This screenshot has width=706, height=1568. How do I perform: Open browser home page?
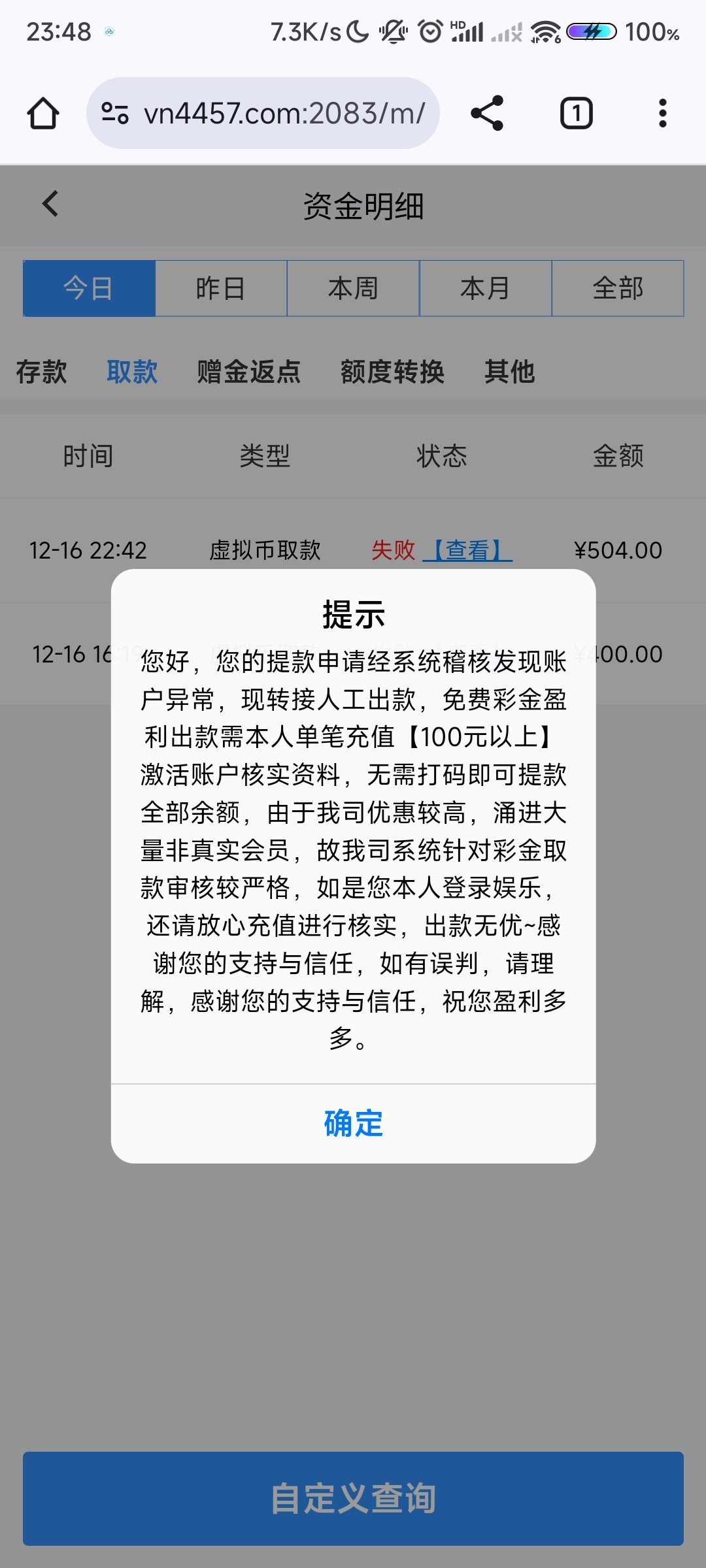point(43,113)
